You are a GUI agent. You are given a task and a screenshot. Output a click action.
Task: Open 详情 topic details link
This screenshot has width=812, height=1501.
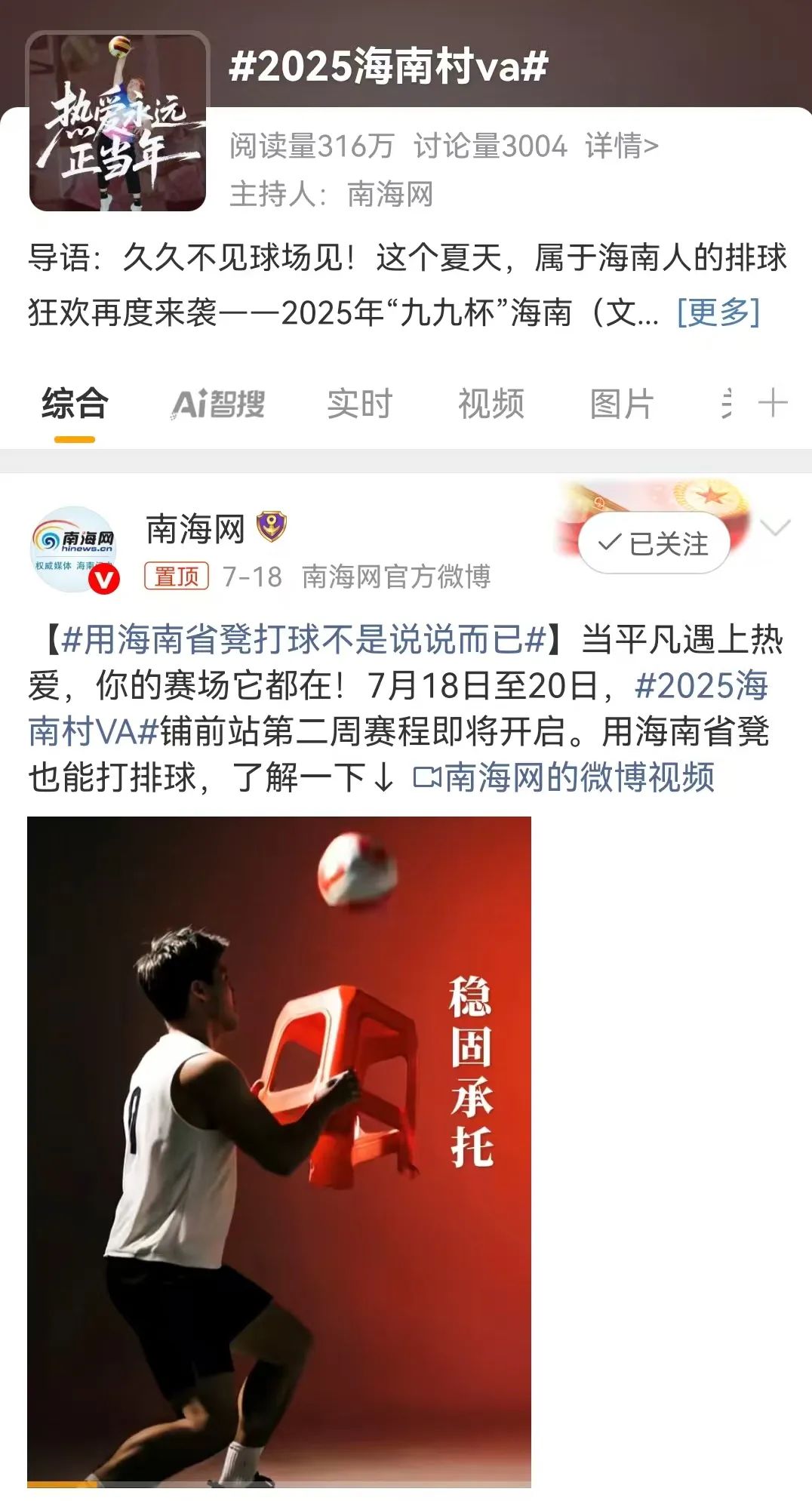tap(621, 146)
